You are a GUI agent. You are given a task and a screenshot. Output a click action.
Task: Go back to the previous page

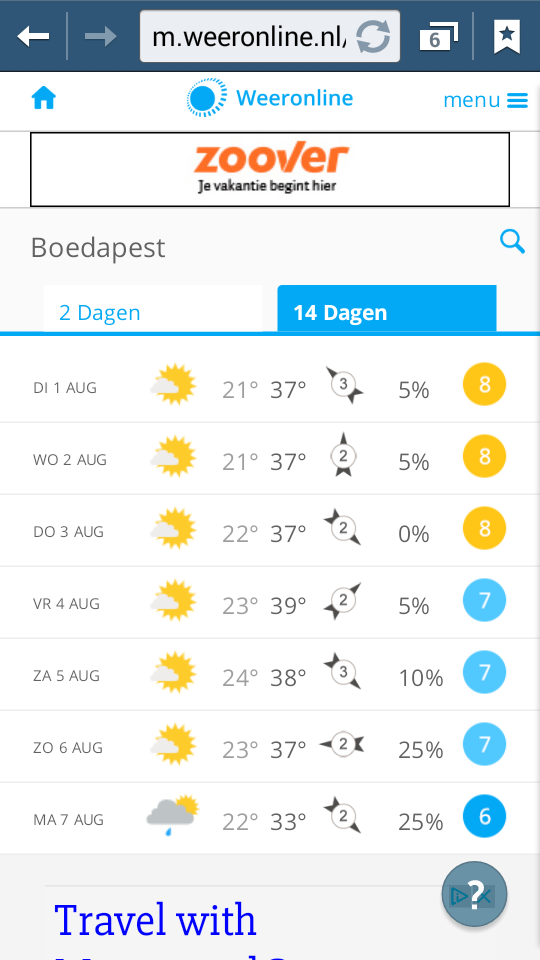33,37
